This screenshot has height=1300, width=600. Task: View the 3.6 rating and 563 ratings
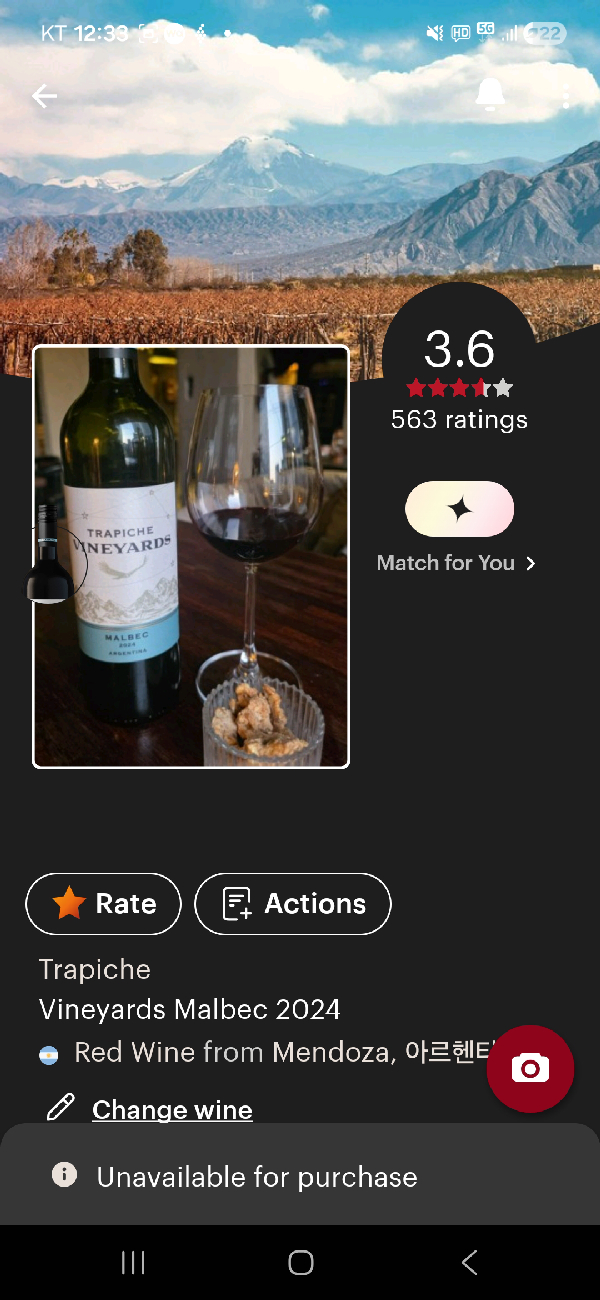tap(459, 380)
